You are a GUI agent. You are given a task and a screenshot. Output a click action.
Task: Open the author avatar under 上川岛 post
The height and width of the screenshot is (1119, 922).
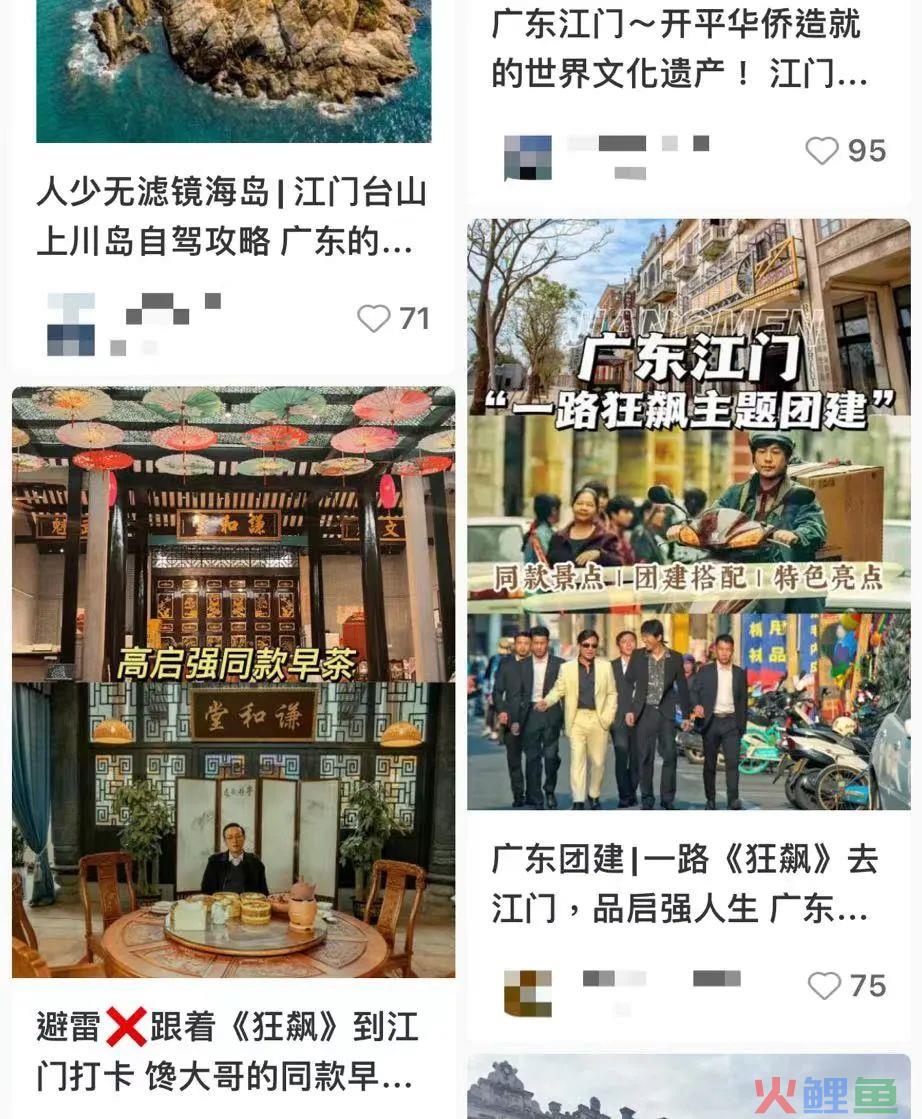tap(71, 324)
